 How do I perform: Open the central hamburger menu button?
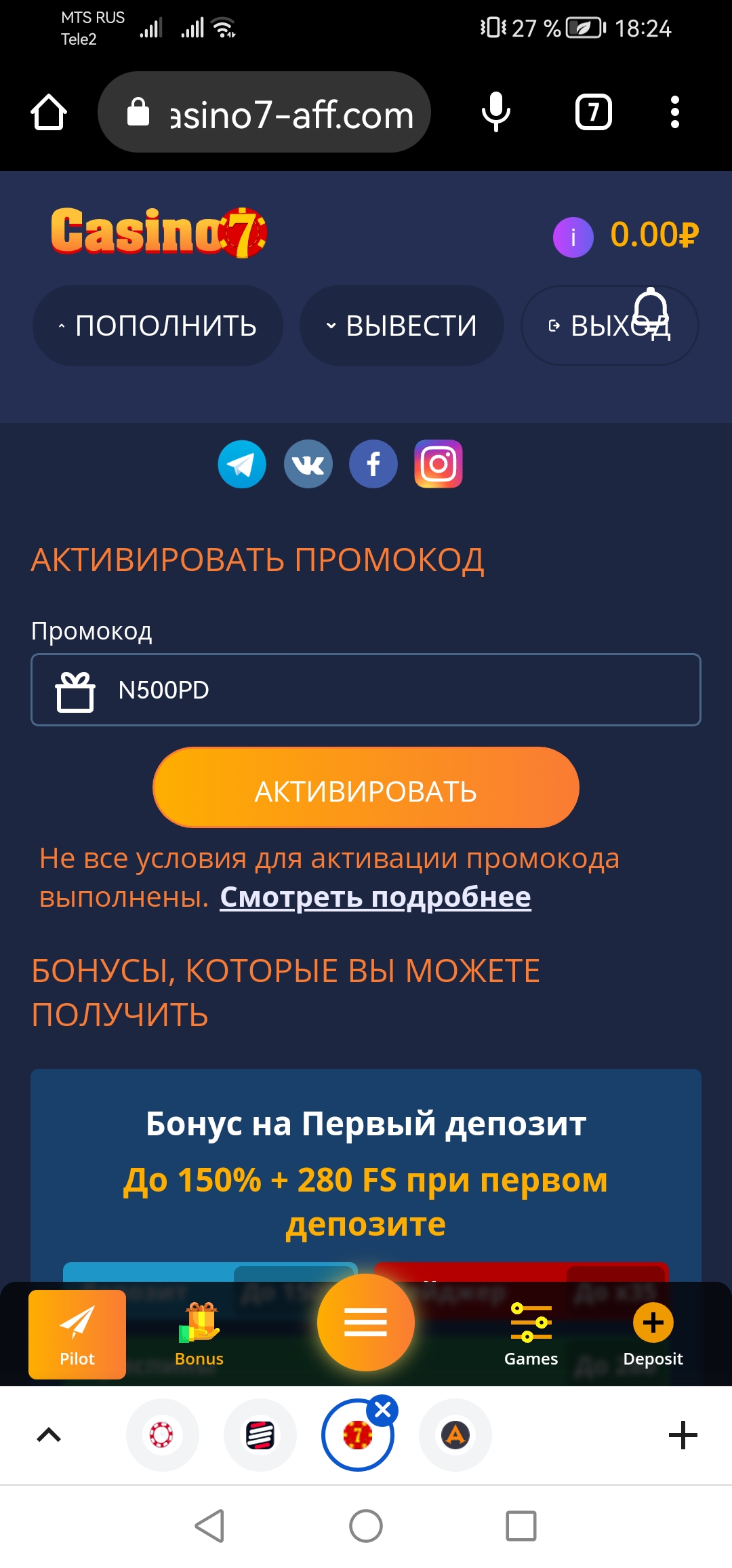click(366, 1322)
